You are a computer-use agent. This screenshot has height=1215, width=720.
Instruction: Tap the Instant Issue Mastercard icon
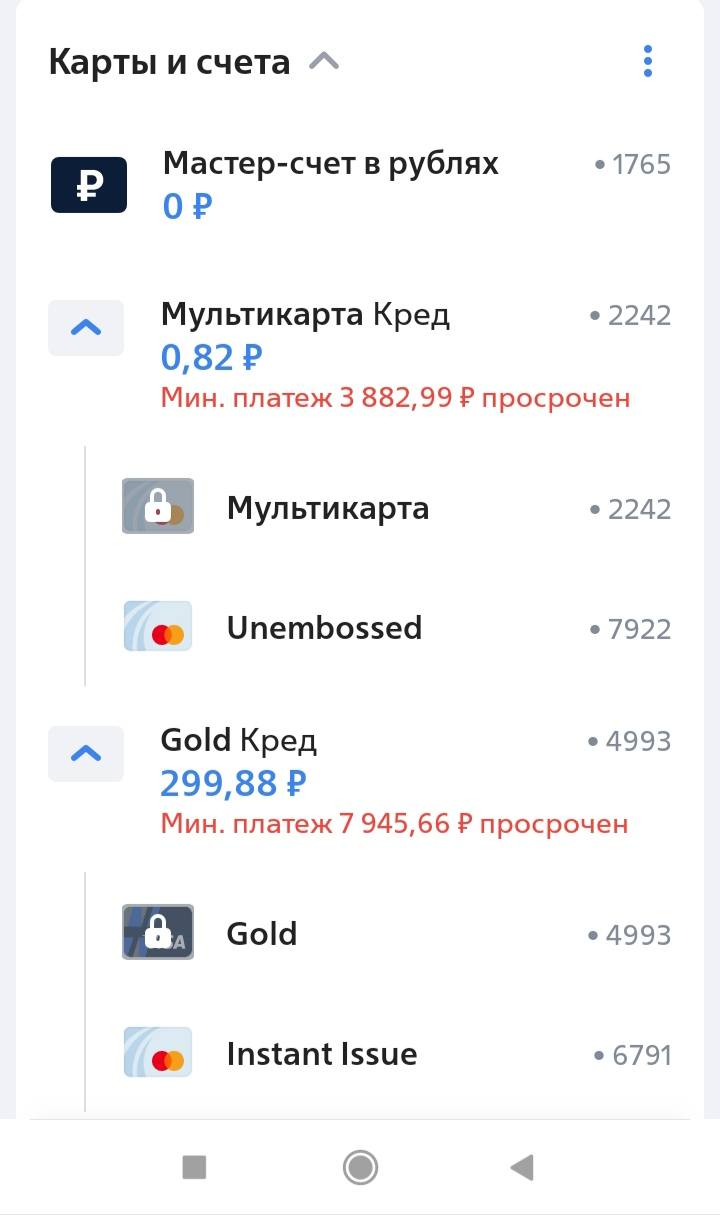click(157, 1053)
